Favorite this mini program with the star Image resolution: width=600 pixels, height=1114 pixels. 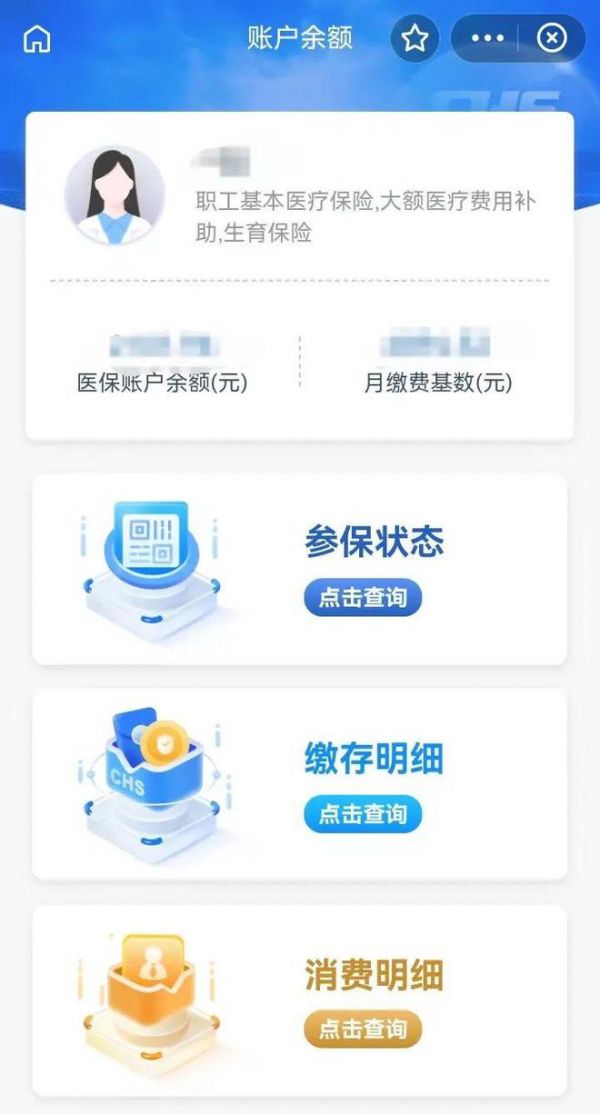tap(415, 39)
